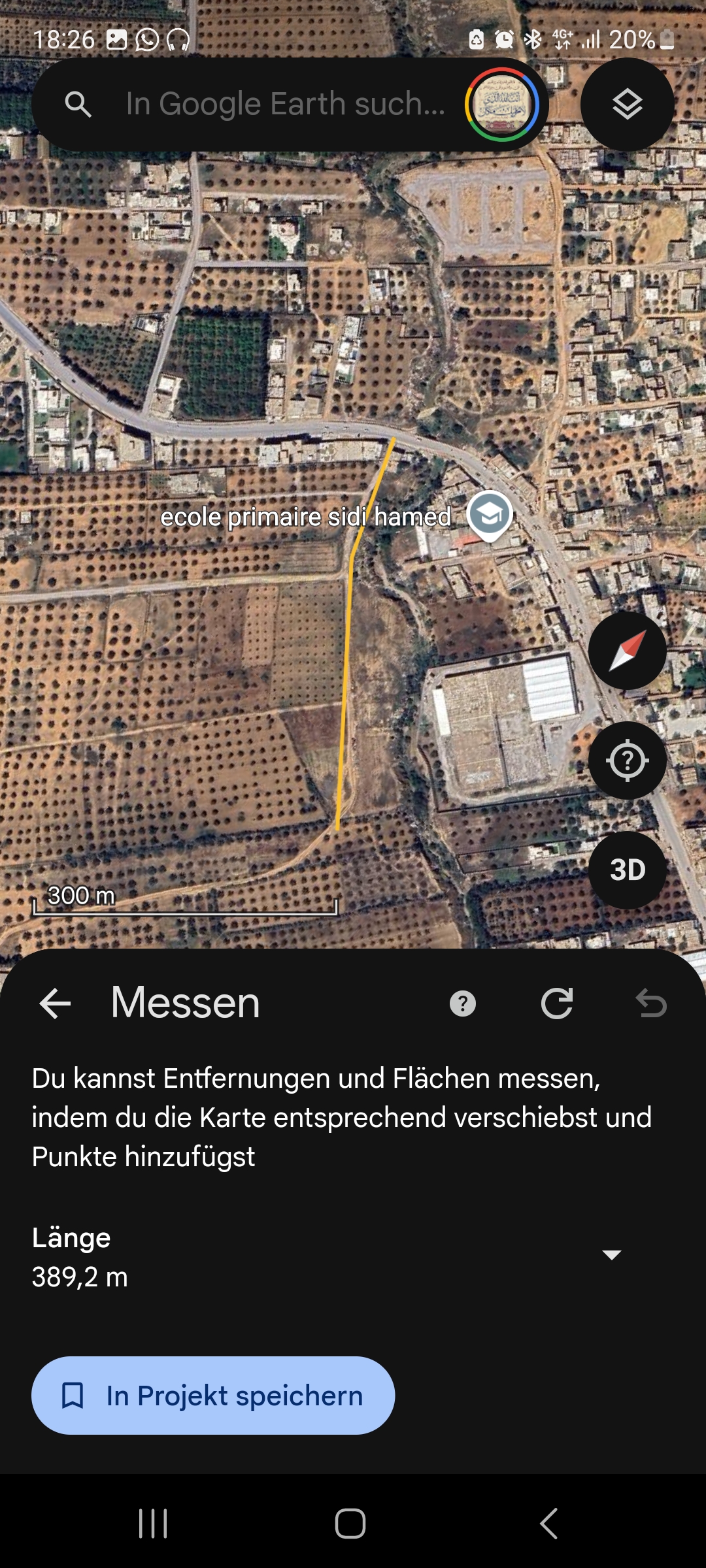
Task: Expand the Länge unit dropdown
Action: (612, 1254)
